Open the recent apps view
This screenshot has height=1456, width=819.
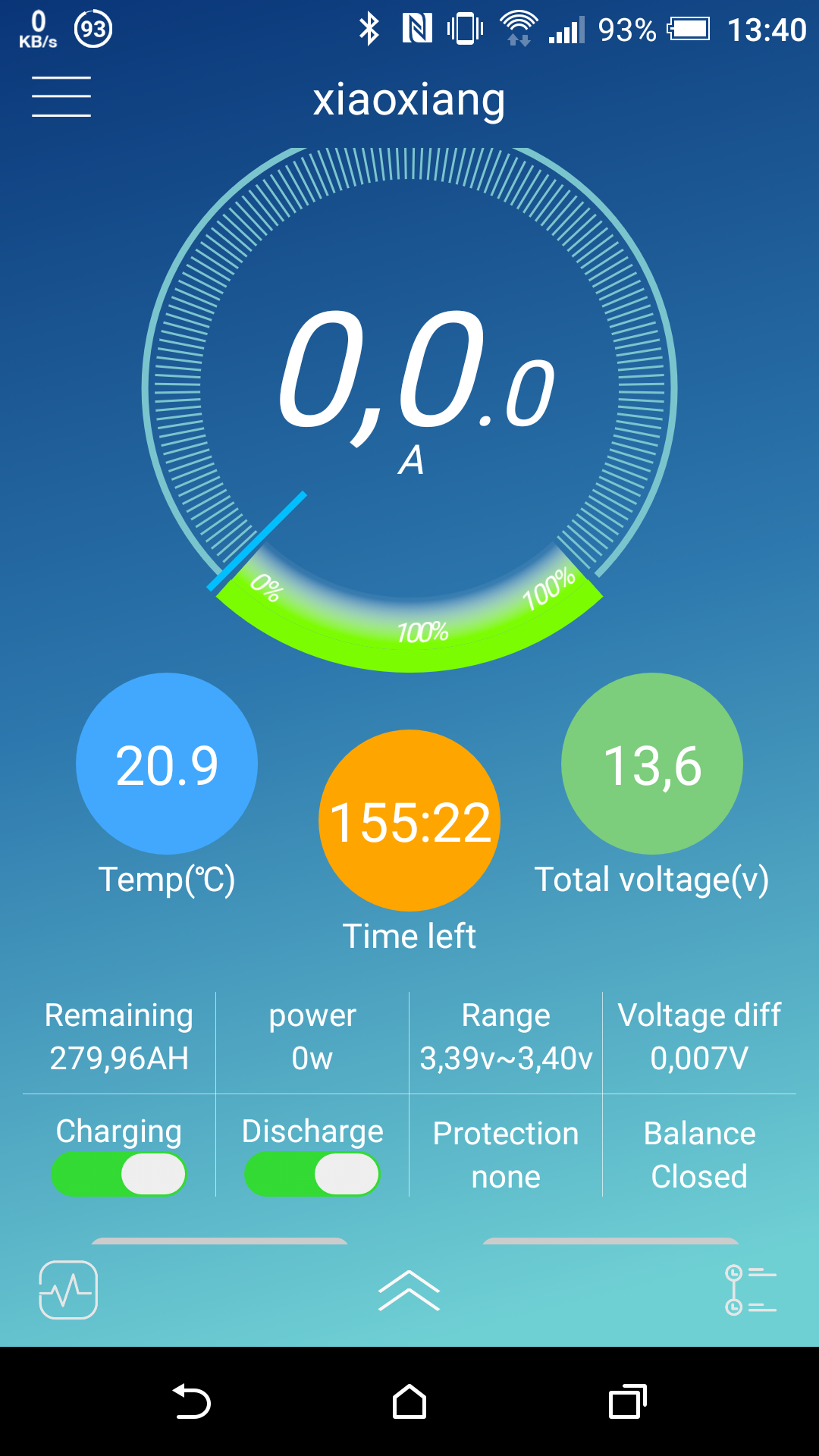pos(627,1401)
